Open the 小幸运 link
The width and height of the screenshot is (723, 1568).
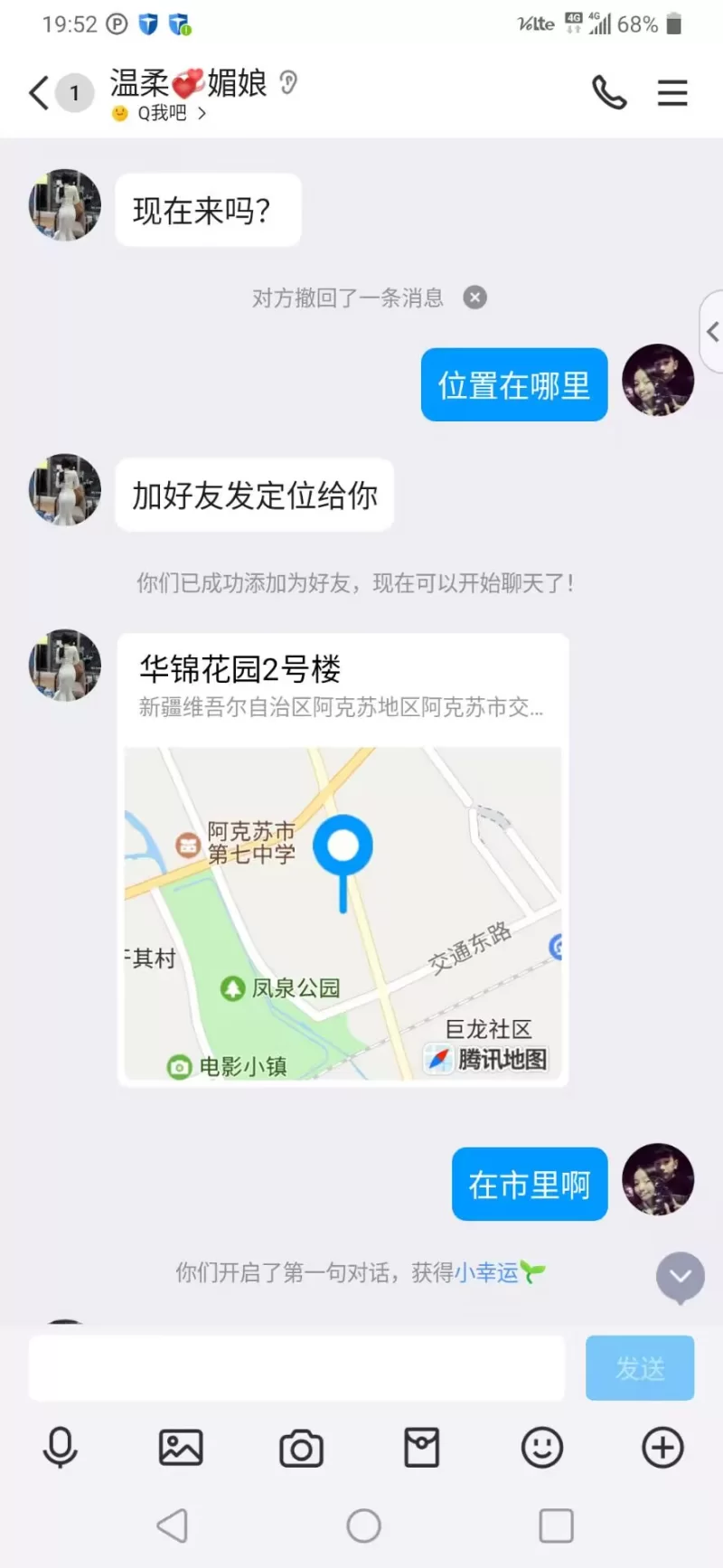[x=486, y=1273]
